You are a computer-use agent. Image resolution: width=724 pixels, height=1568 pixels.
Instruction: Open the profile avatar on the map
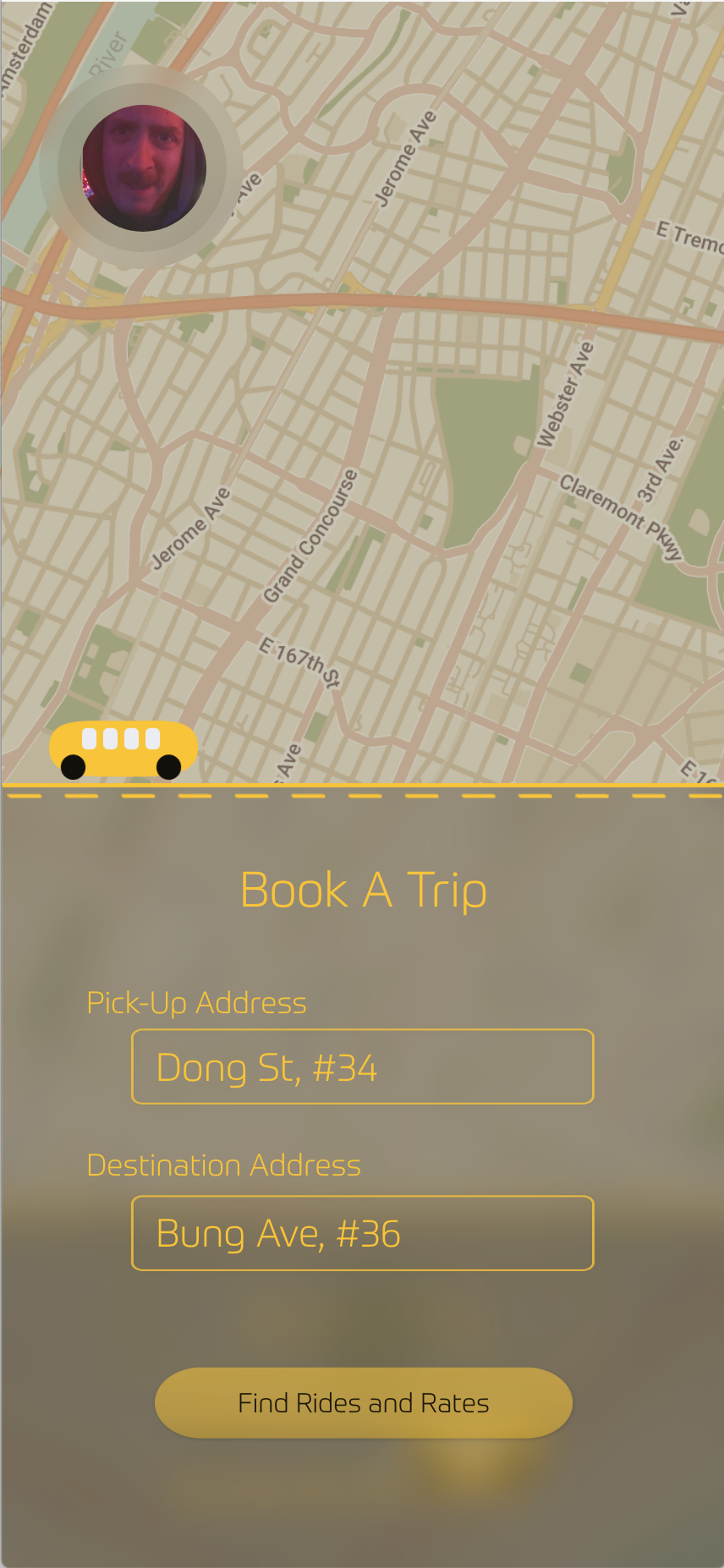(x=143, y=167)
